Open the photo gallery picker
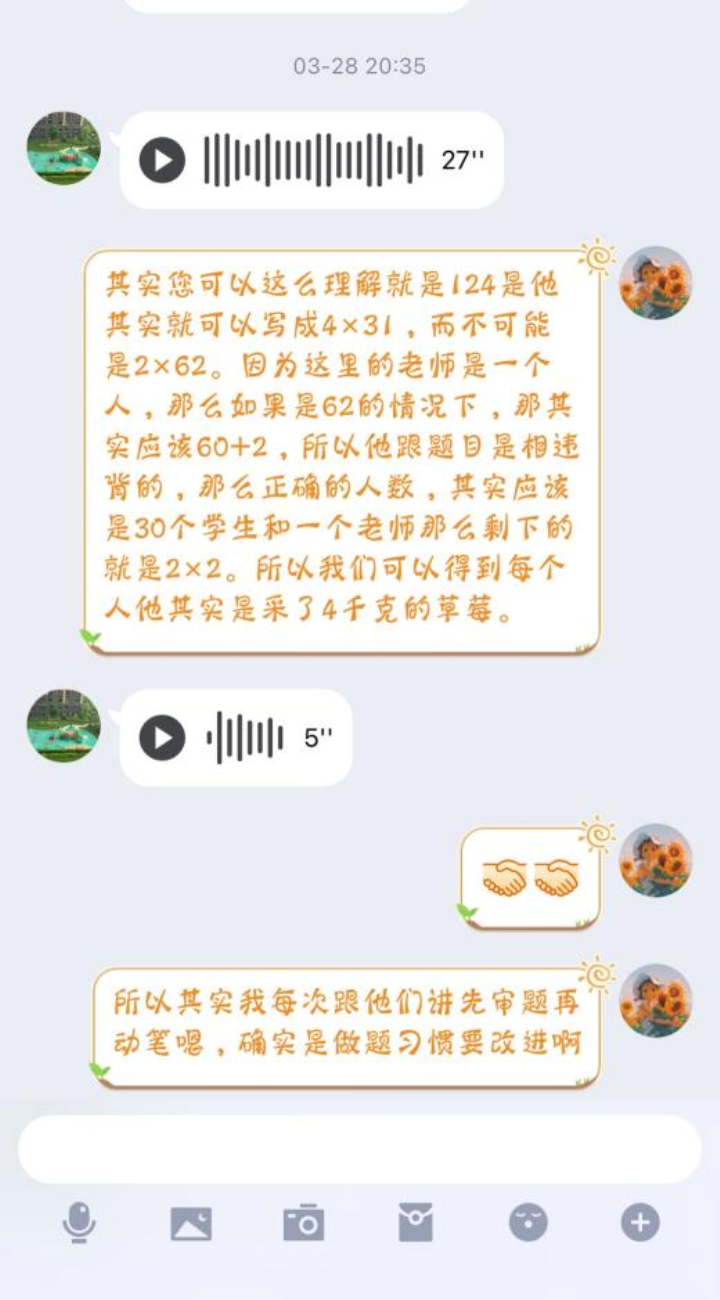Screen dimensions: 720x1300 pyautogui.click(x=191, y=1223)
